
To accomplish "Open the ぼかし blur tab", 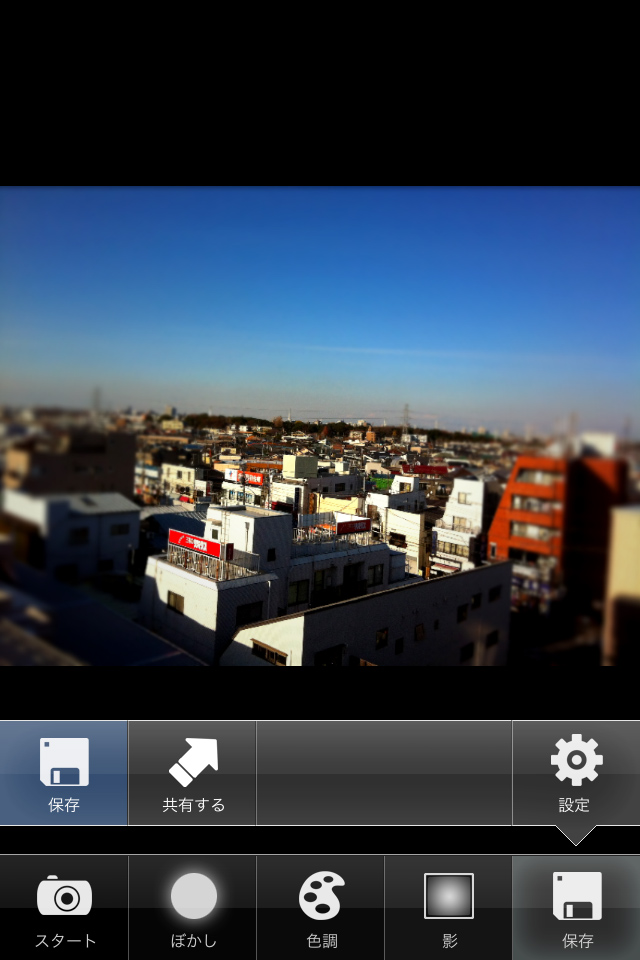I will click(193, 907).
